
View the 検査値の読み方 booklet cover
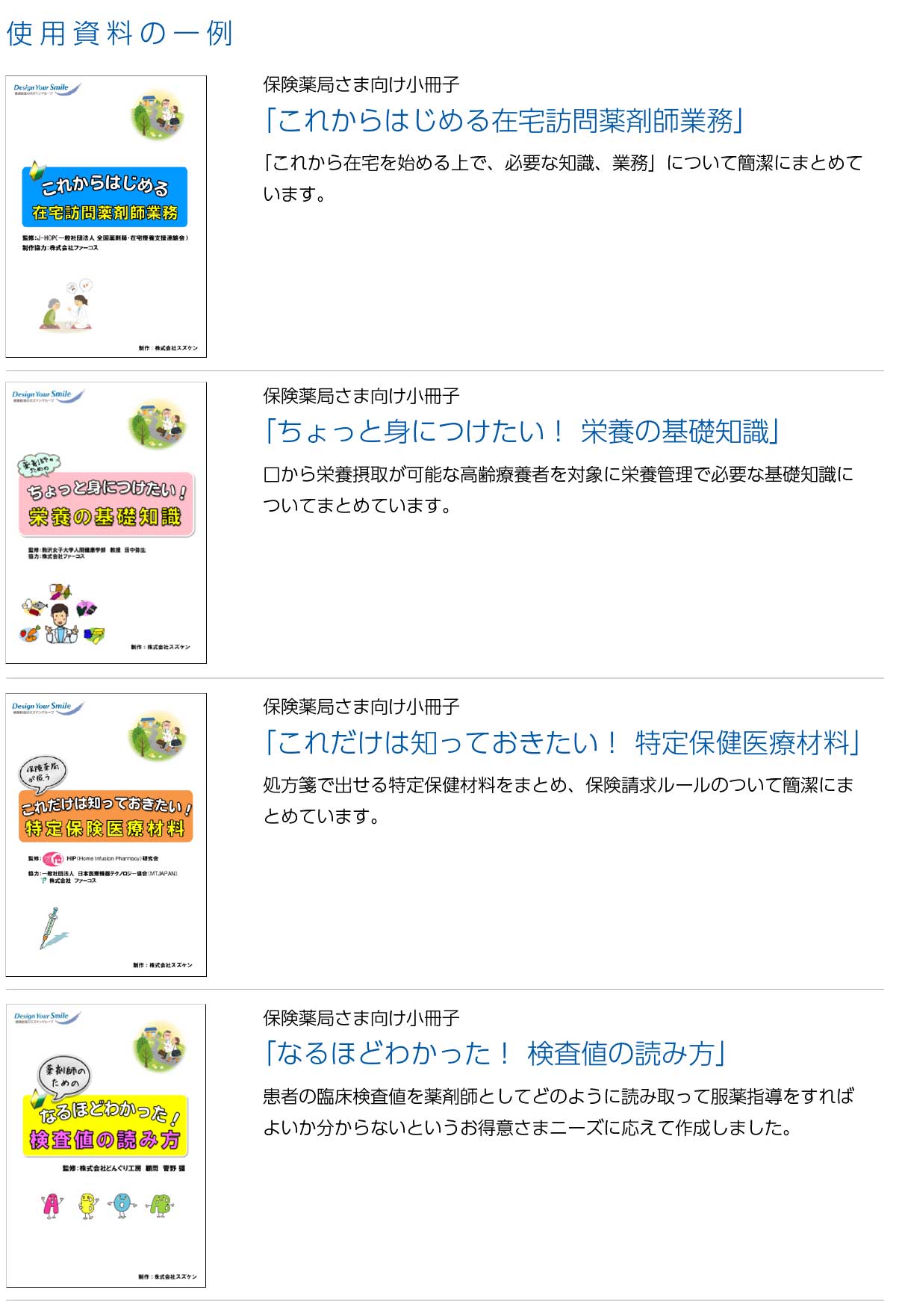point(106,1145)
